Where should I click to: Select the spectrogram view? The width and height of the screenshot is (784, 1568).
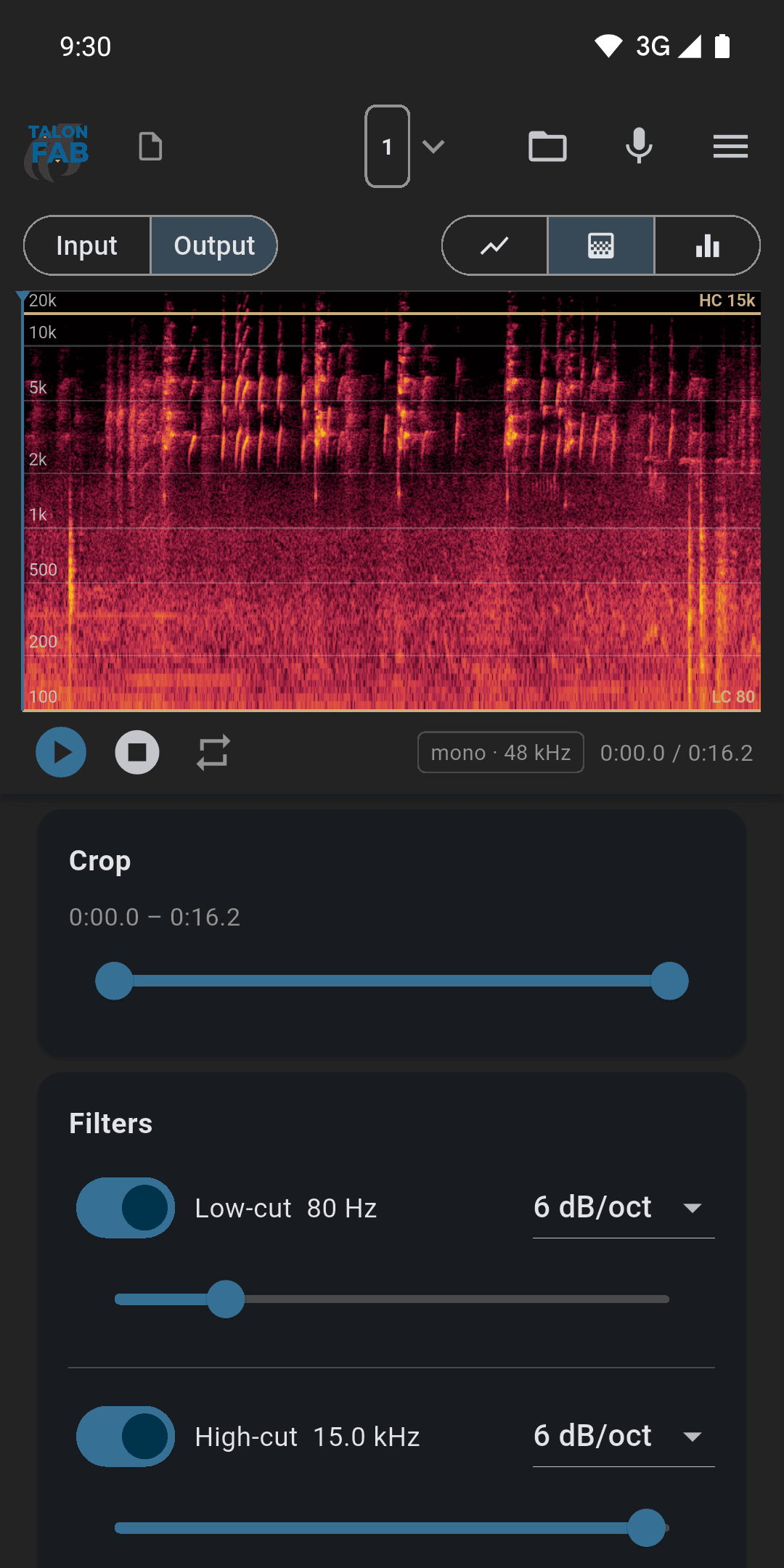601,245
